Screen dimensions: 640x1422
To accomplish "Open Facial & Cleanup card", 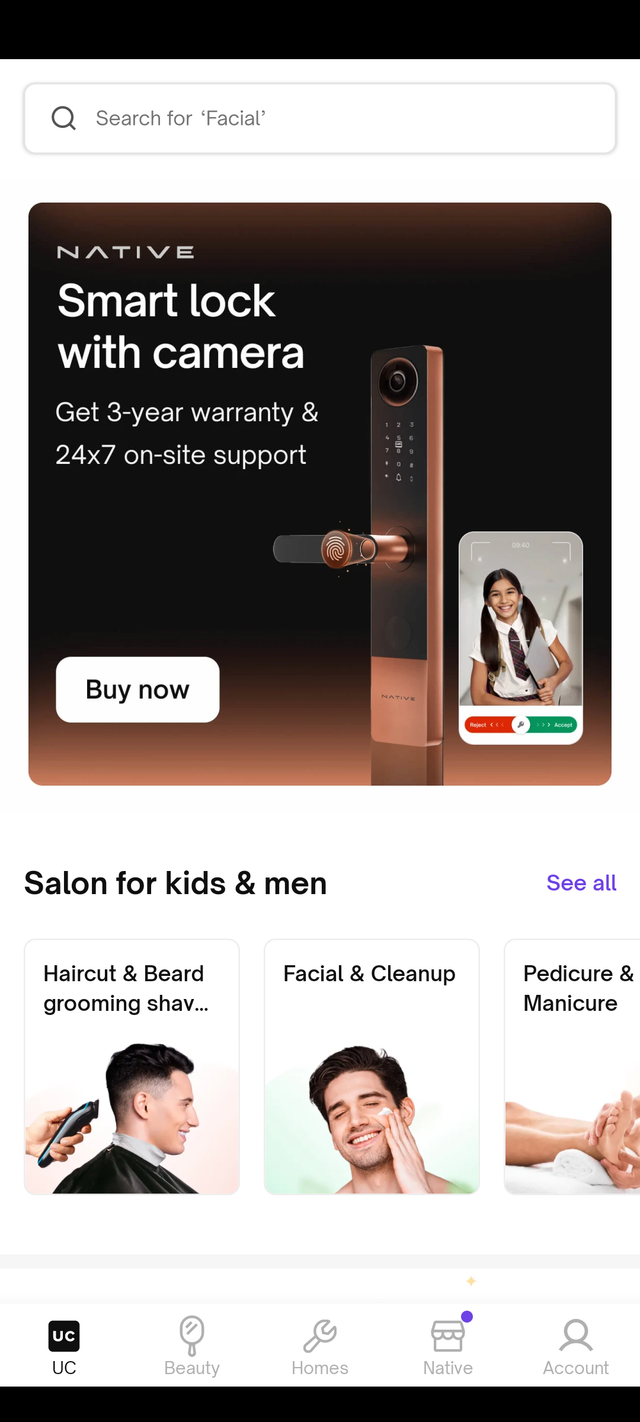I will pos(372,1066).
